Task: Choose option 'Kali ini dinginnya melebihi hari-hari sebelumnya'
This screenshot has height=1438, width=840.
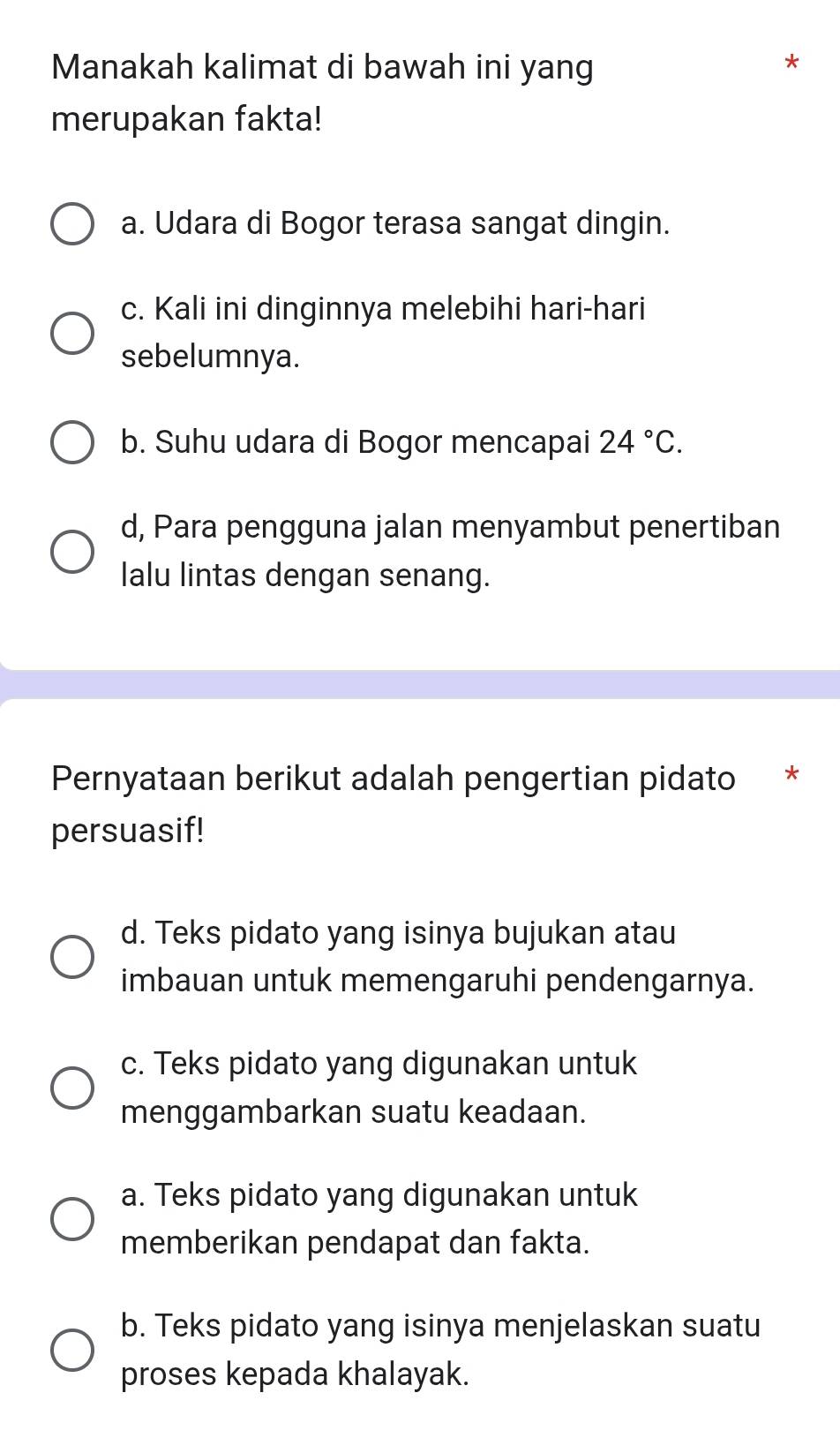Action: coord(72,333)
